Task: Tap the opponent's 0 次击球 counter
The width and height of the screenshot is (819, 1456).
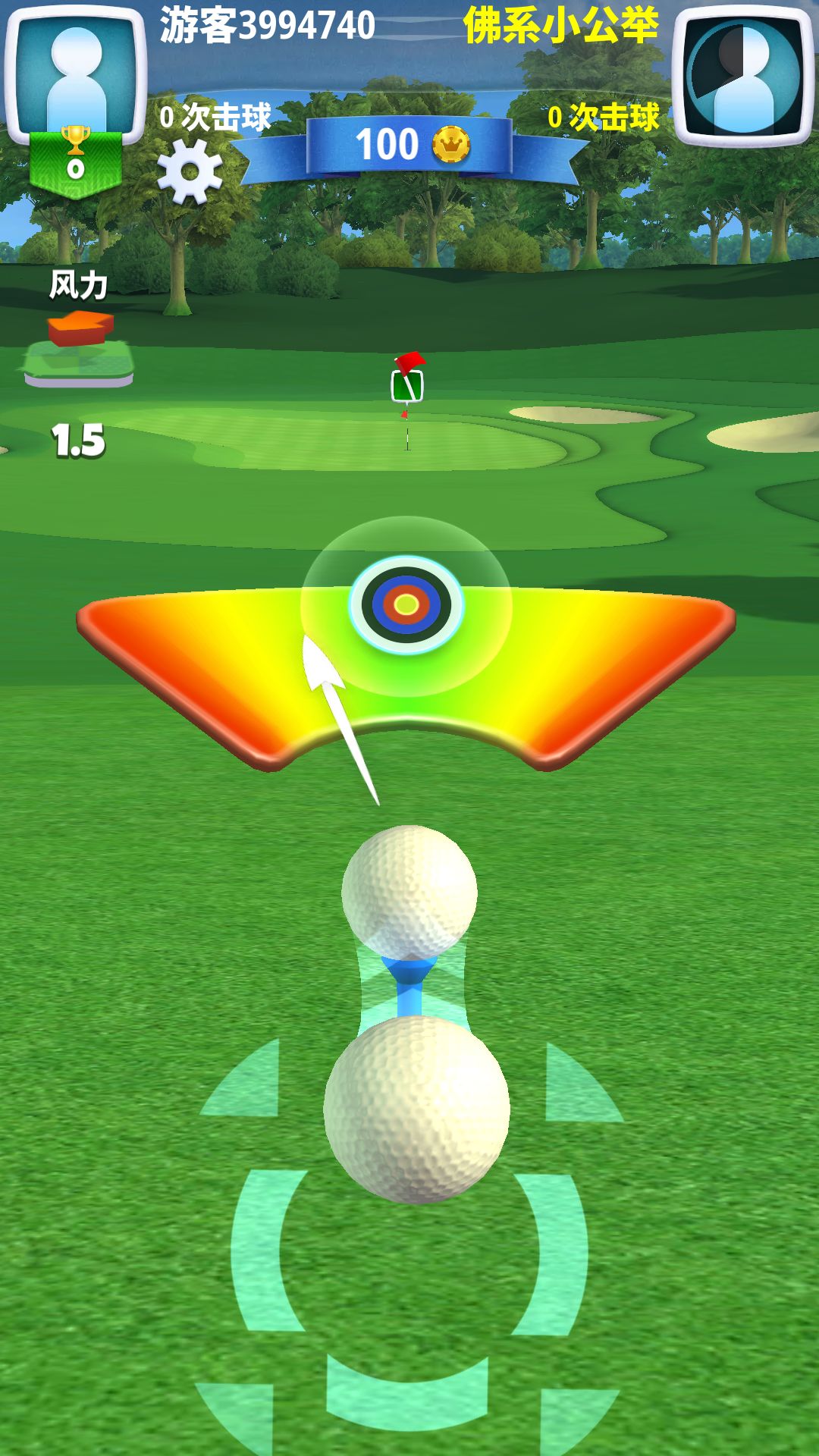Action: (603, 118)
